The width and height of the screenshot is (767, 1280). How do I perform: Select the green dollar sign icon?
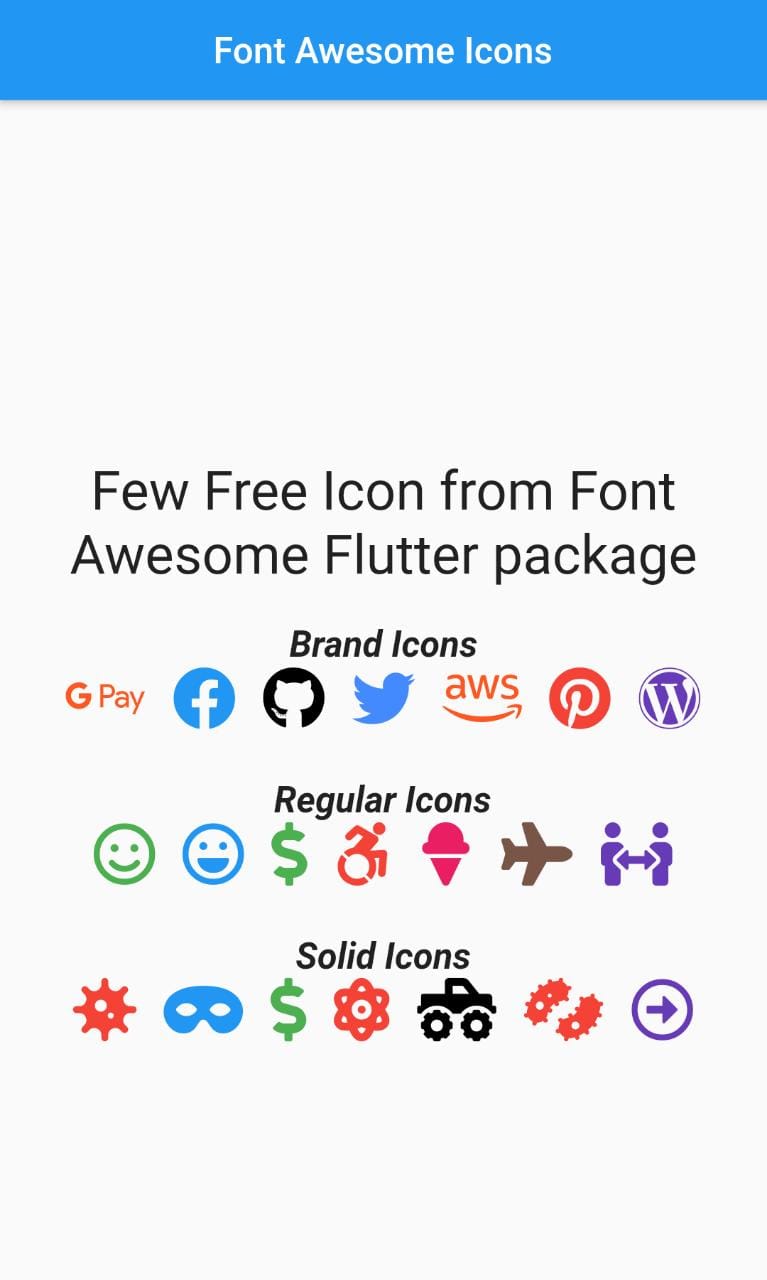point(288,853)
